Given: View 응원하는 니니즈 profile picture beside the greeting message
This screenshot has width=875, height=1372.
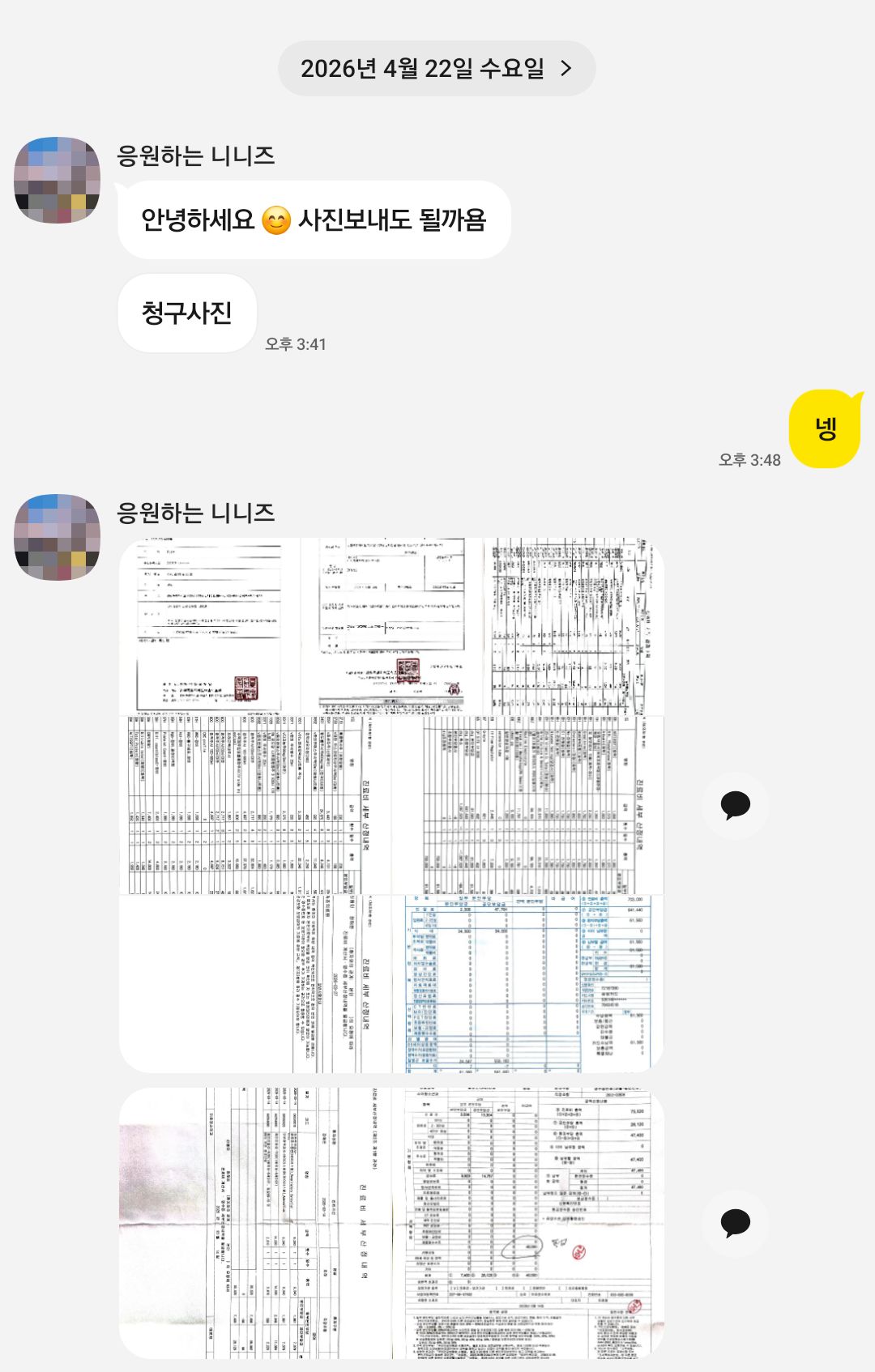Looking at the screenshot, I should click(x=57, y=180).
